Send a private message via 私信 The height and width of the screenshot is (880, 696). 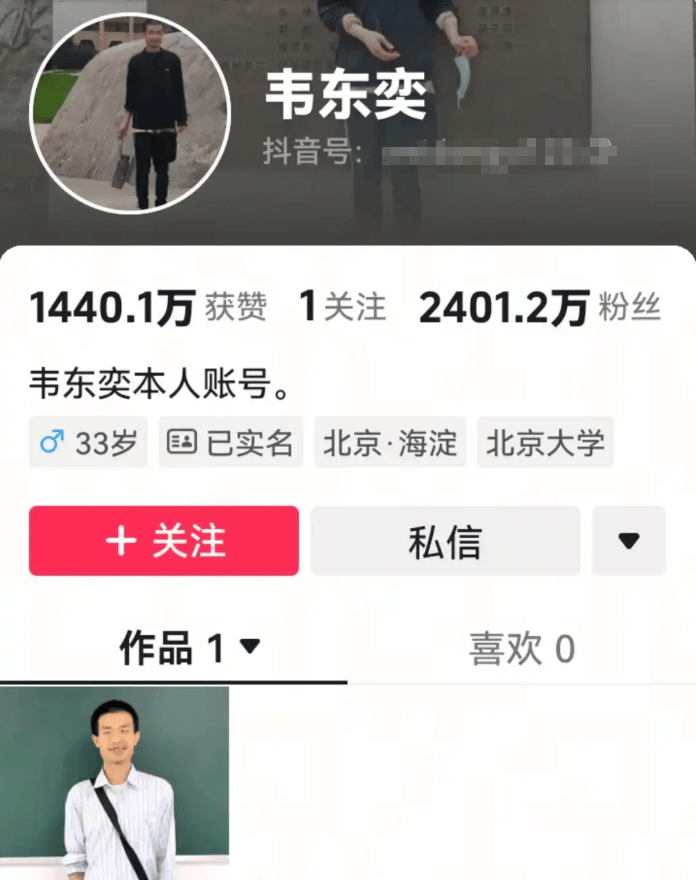(445, 541)
